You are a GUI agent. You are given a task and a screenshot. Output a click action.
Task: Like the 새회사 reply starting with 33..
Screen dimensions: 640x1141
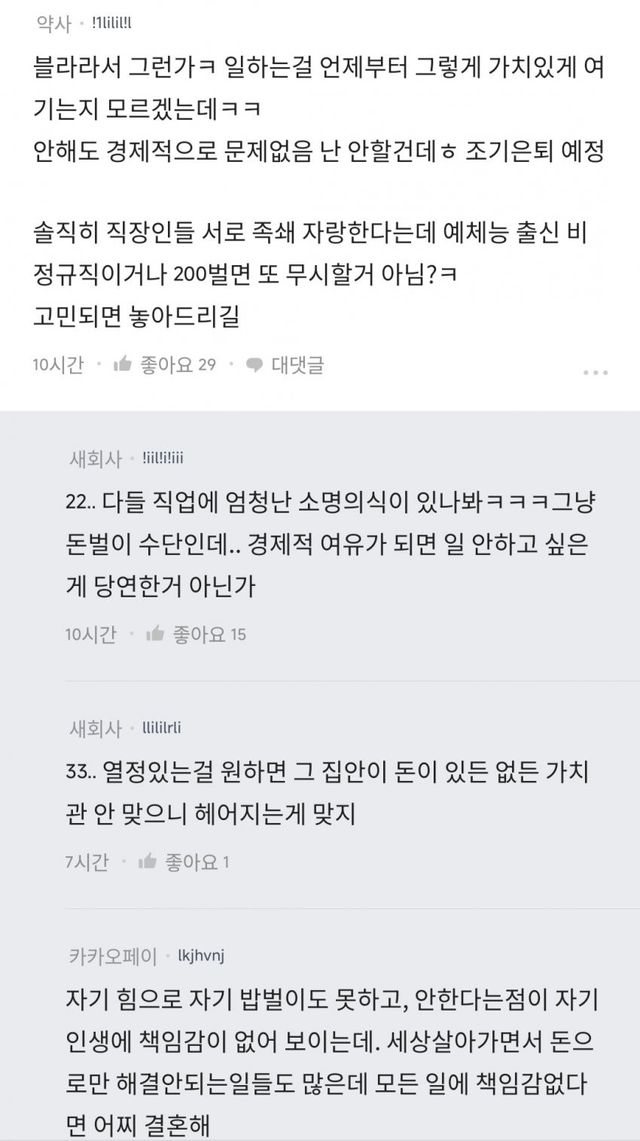pyautogui.click(x=183, y=862)
